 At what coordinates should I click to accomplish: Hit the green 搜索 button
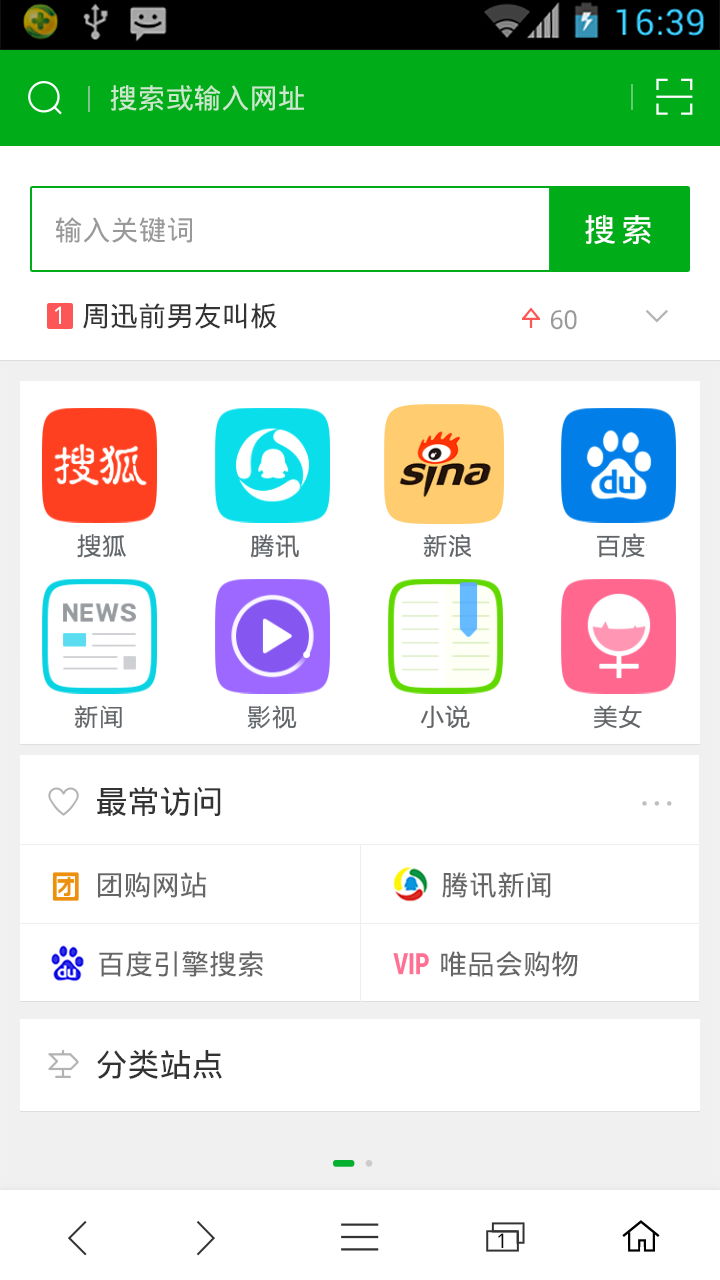click(x=619, y=229)
